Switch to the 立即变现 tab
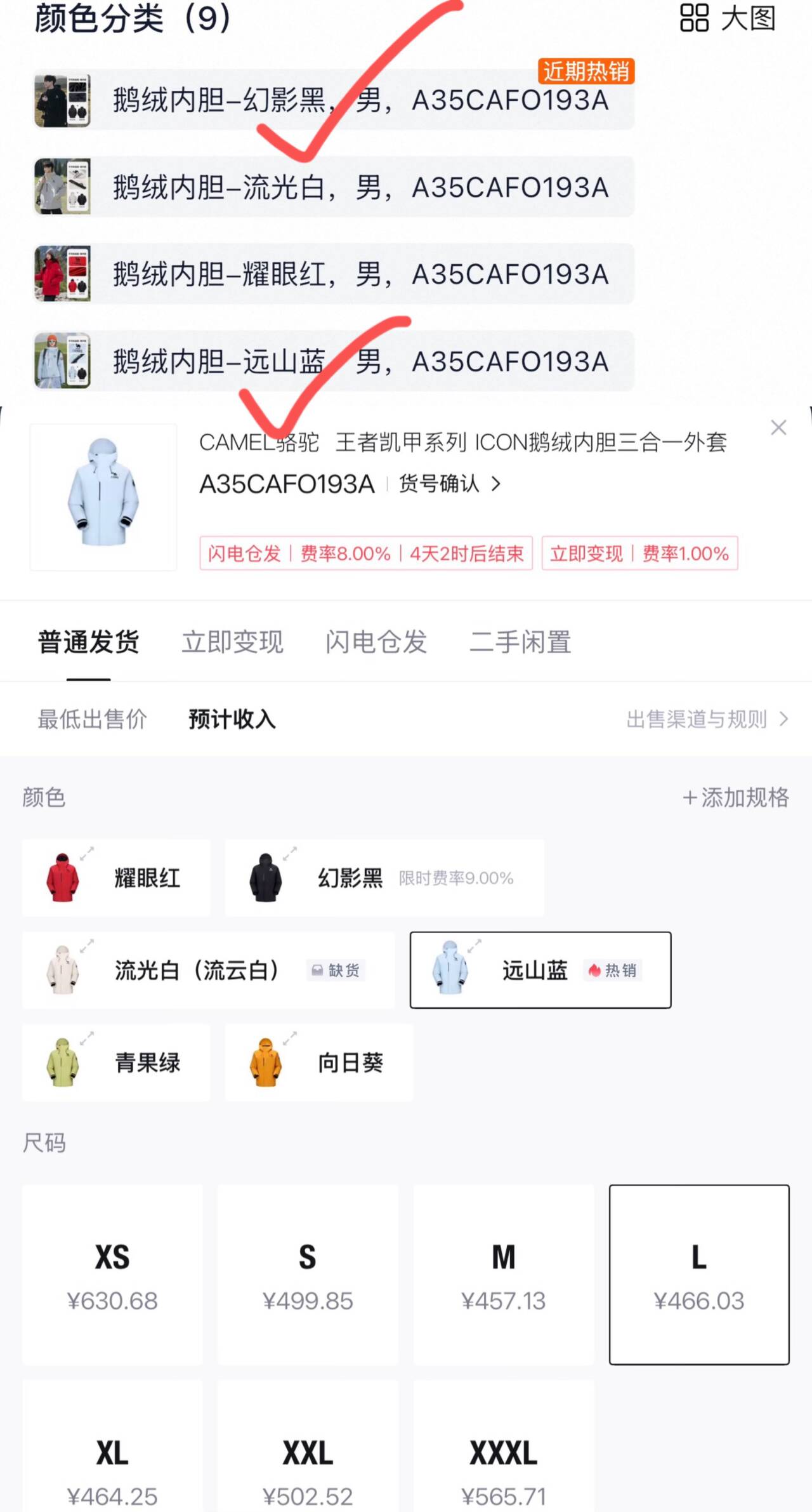This screenshot has height=1512, width=812. click(x=232, y=642)
